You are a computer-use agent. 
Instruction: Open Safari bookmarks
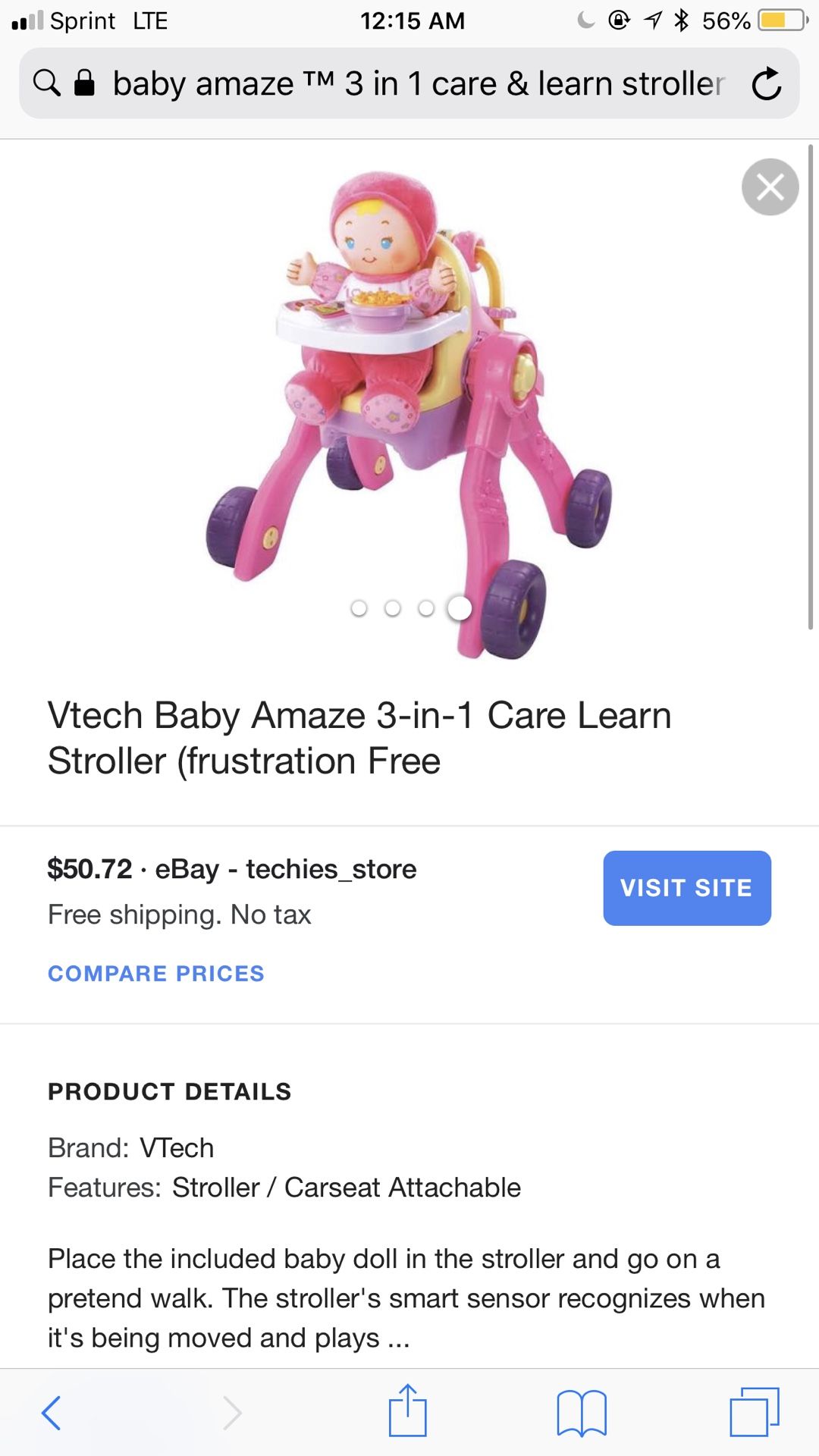tap(582, 1413)
